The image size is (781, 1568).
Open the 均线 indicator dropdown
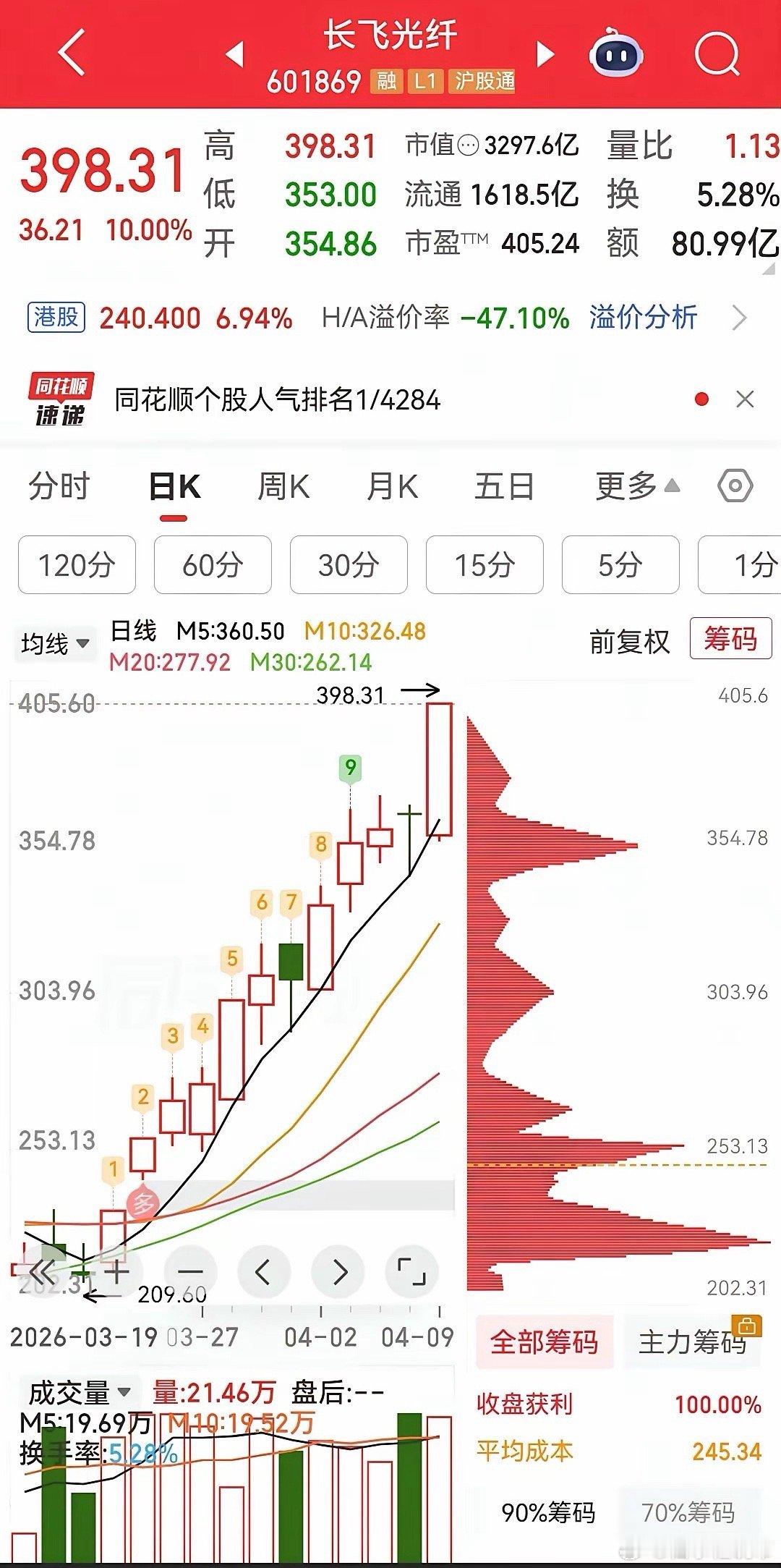pyautogui.click(x=54, y=643)
